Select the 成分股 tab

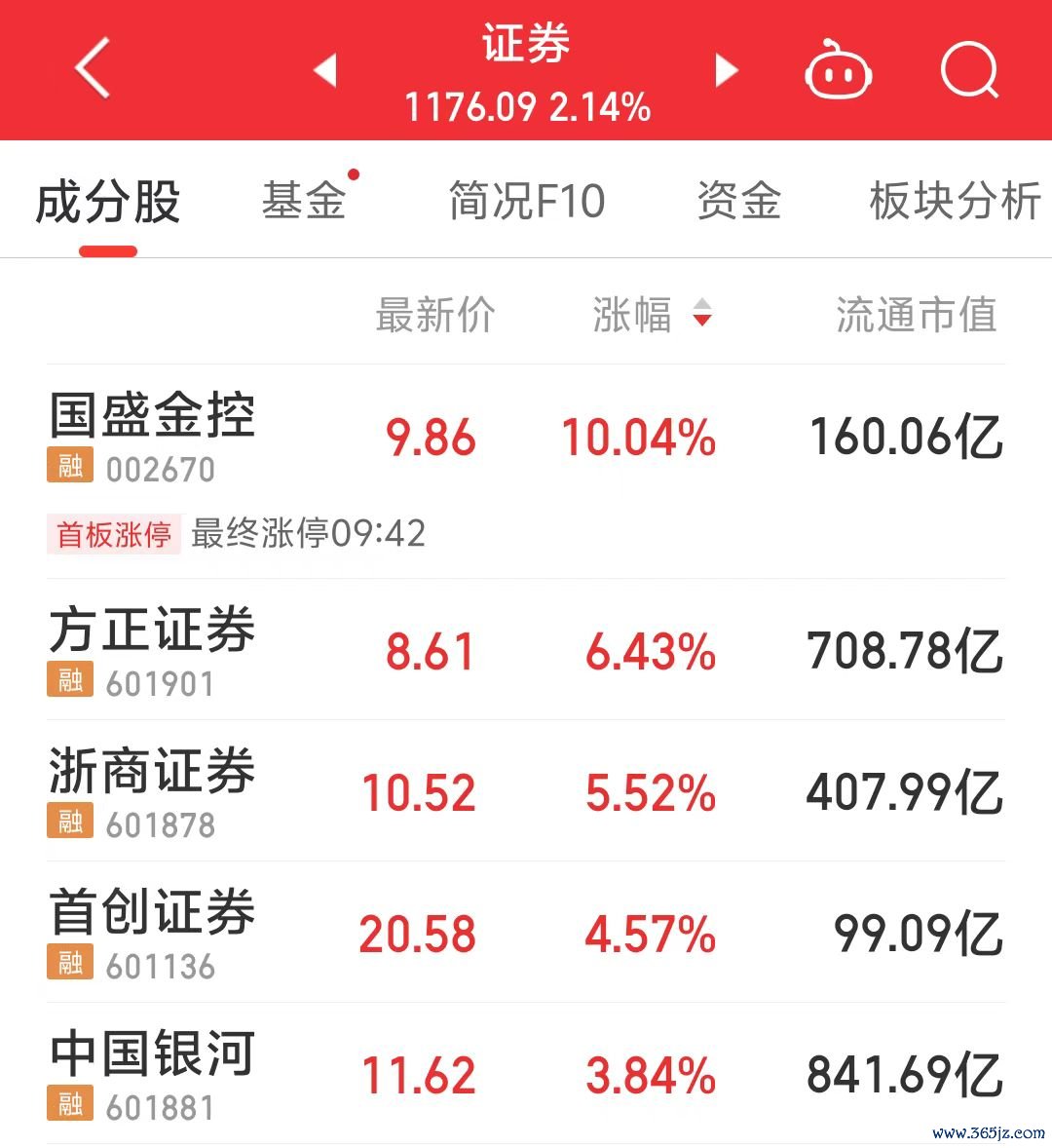[x=108, y=203]
